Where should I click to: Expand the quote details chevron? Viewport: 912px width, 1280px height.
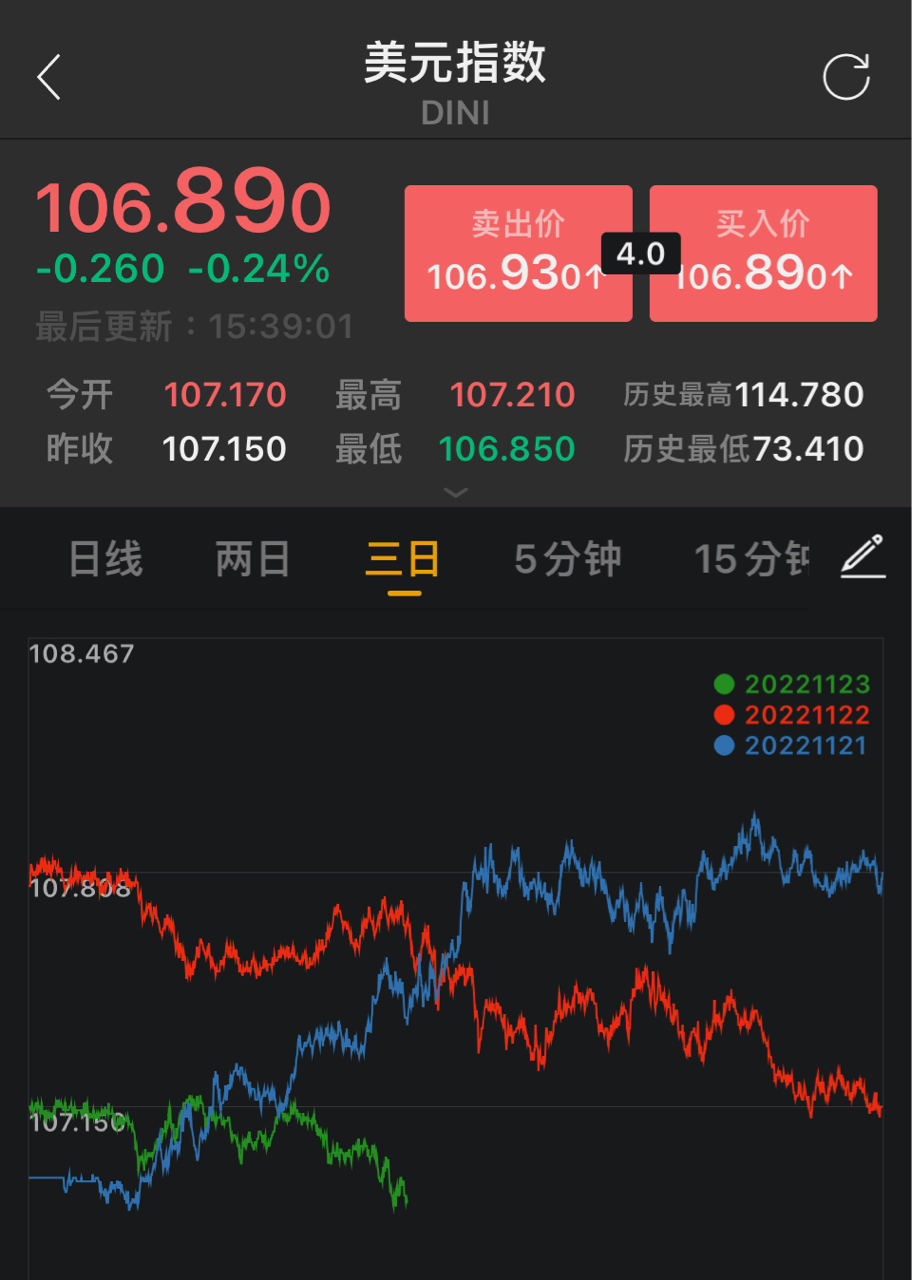pos(456,493)
